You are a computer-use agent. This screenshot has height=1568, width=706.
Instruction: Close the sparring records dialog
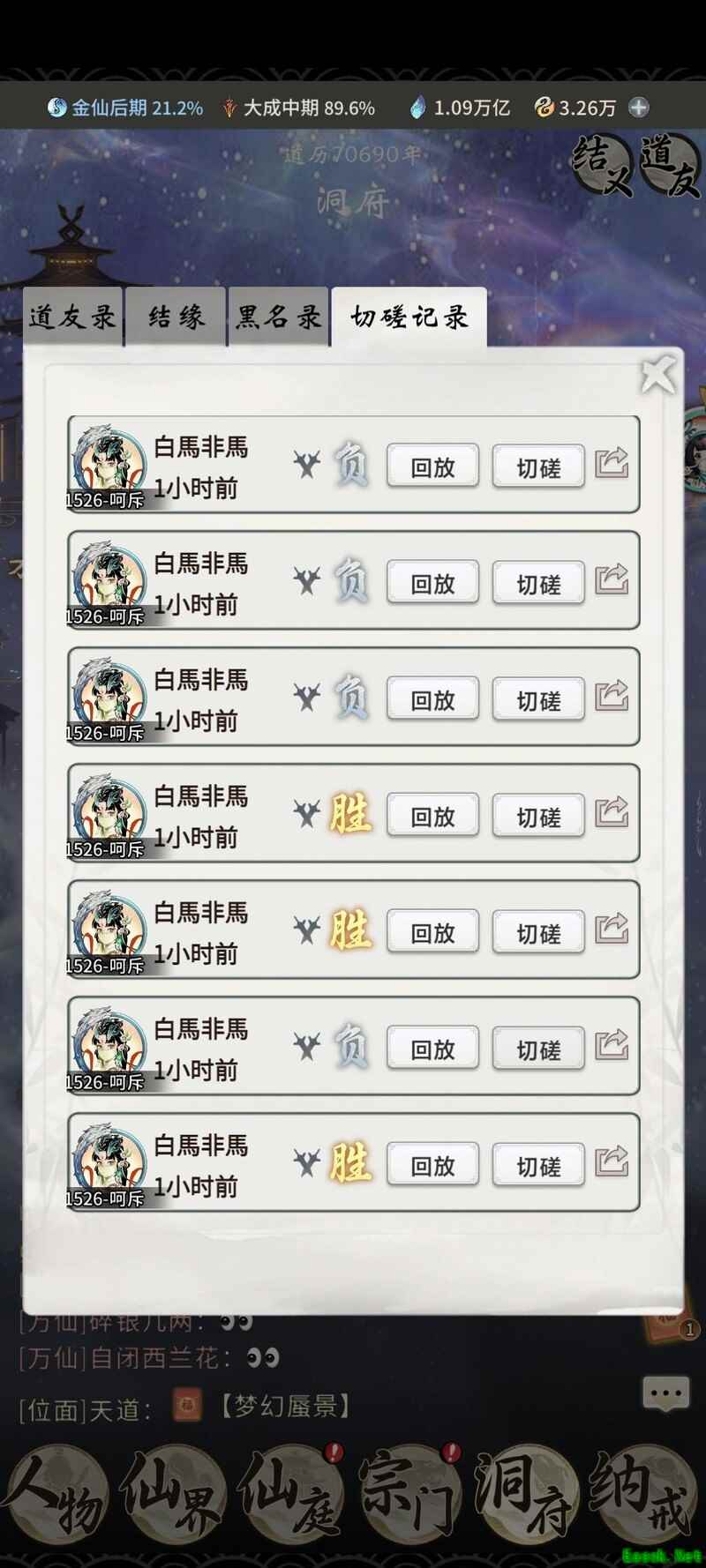[x=657, y=376]
